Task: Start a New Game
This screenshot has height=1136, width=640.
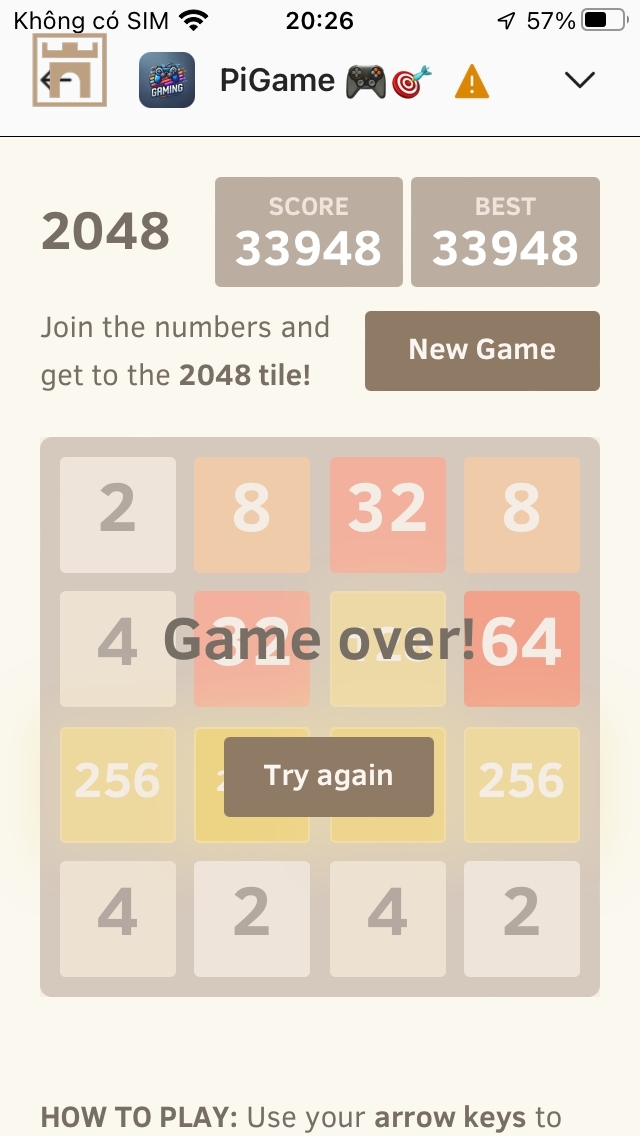Action: [482, 351]
